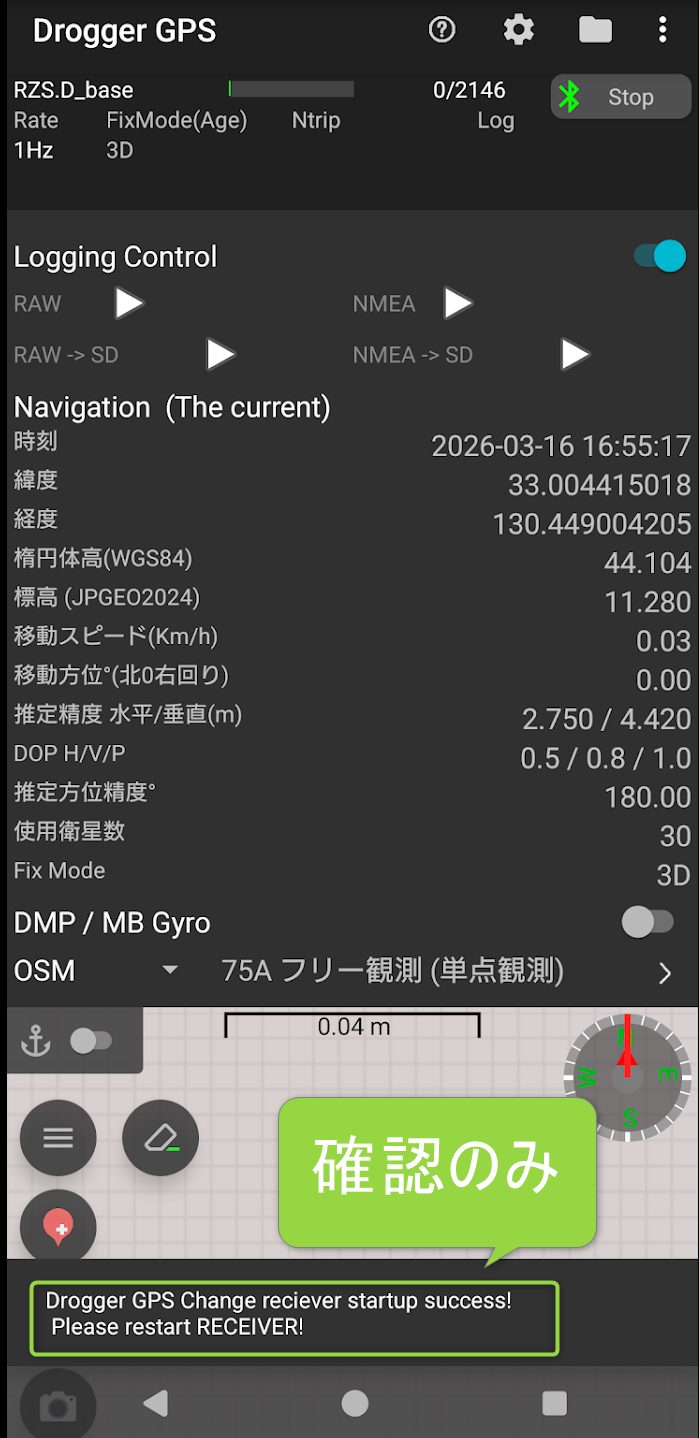
Task: Tap the compass on the map
Action: (x=627, y=1076)
